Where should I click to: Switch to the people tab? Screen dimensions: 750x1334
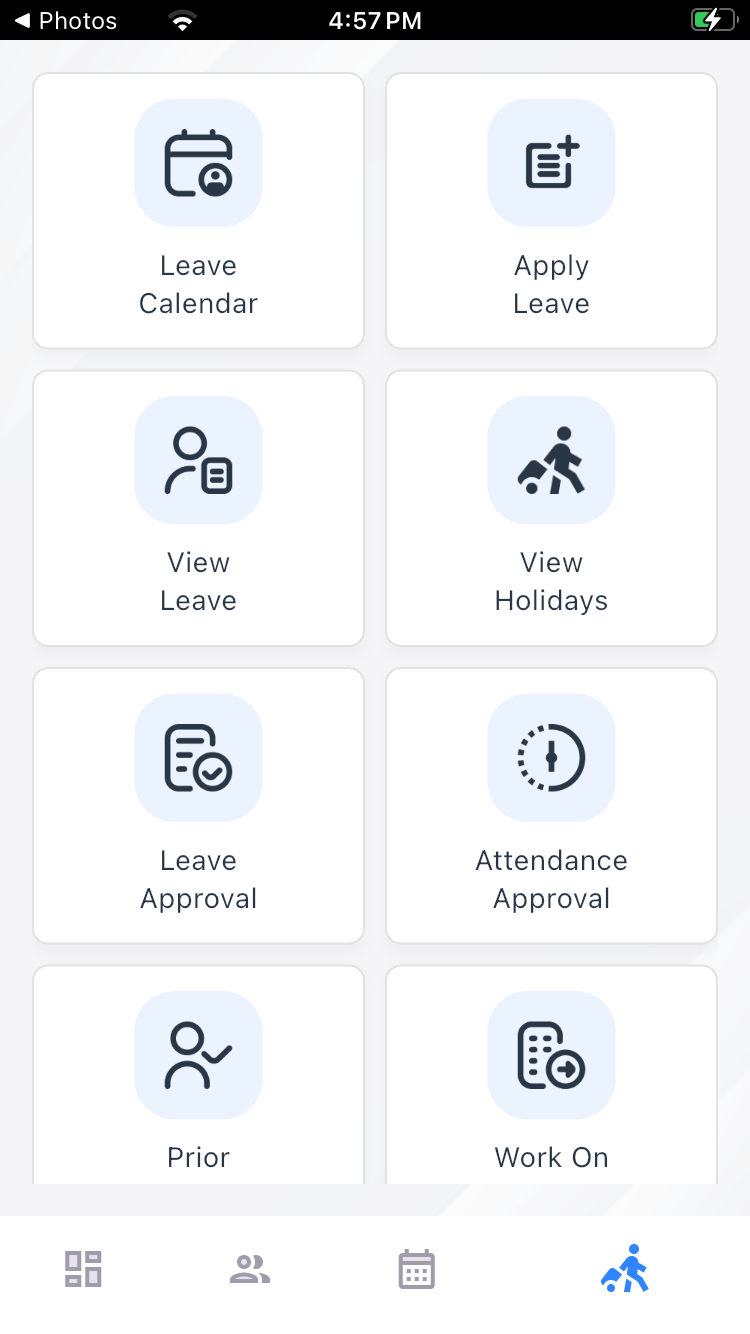250,1270
